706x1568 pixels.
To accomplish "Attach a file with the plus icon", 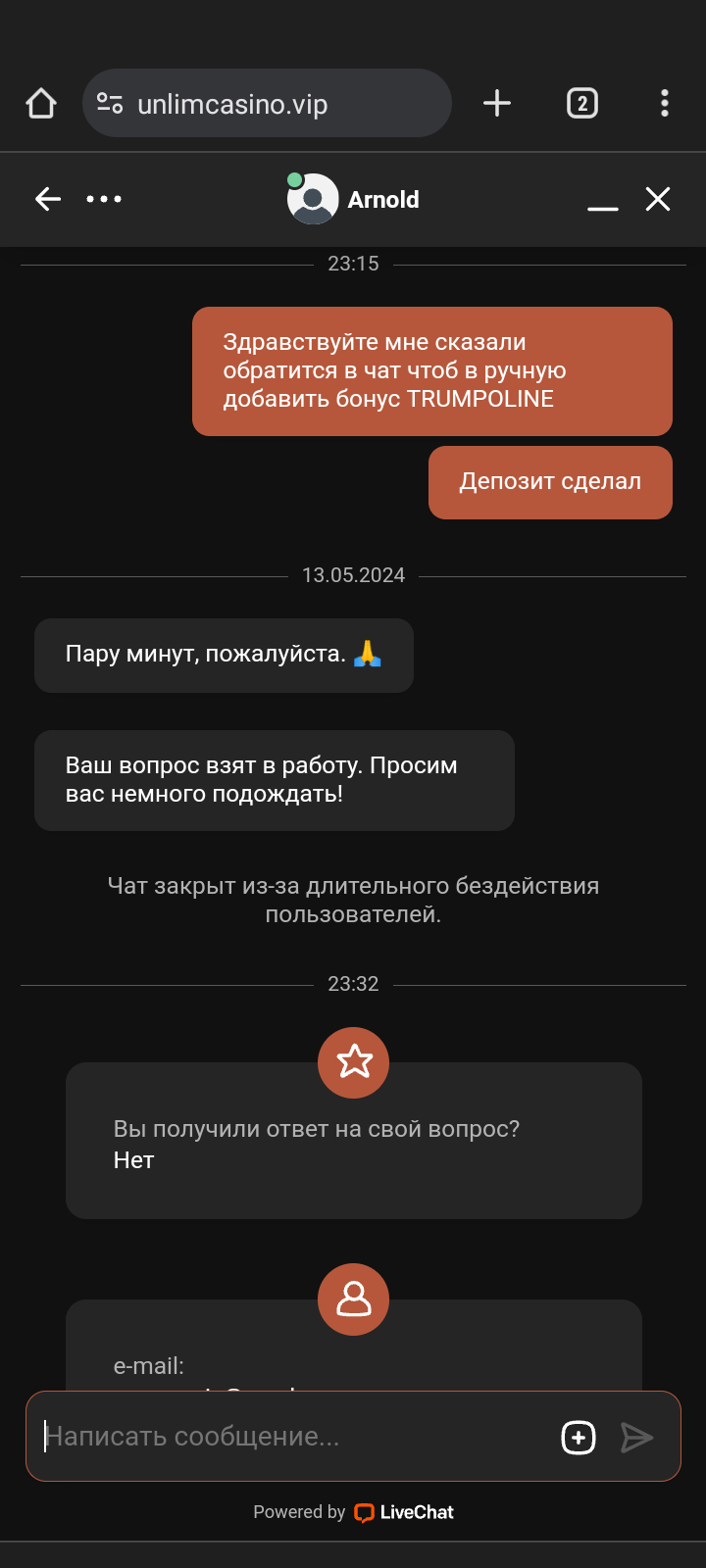I will tap(579, 1438).
